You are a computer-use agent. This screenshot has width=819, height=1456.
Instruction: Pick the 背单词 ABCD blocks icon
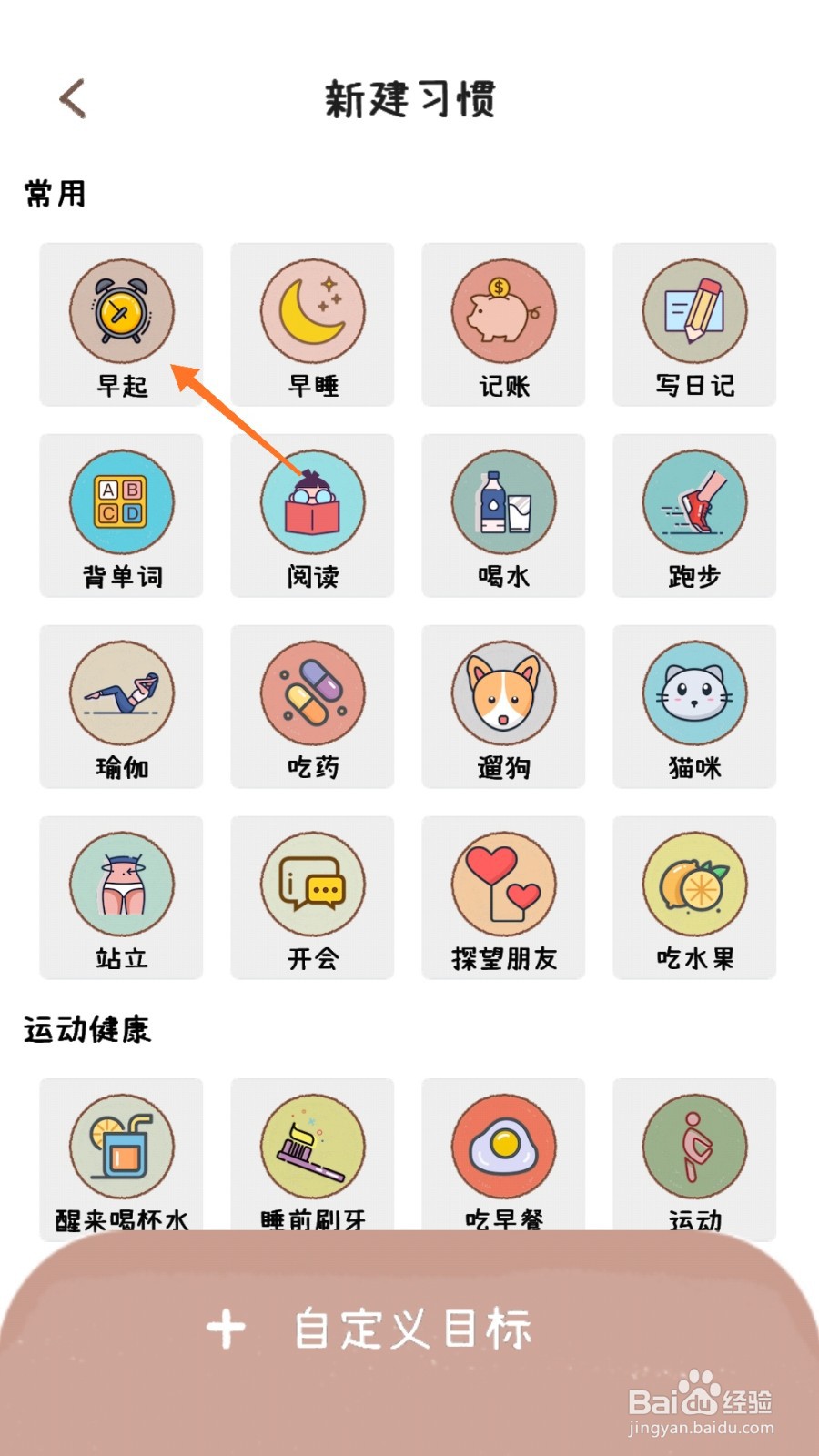pyautogui.click(x=121, y=501)
